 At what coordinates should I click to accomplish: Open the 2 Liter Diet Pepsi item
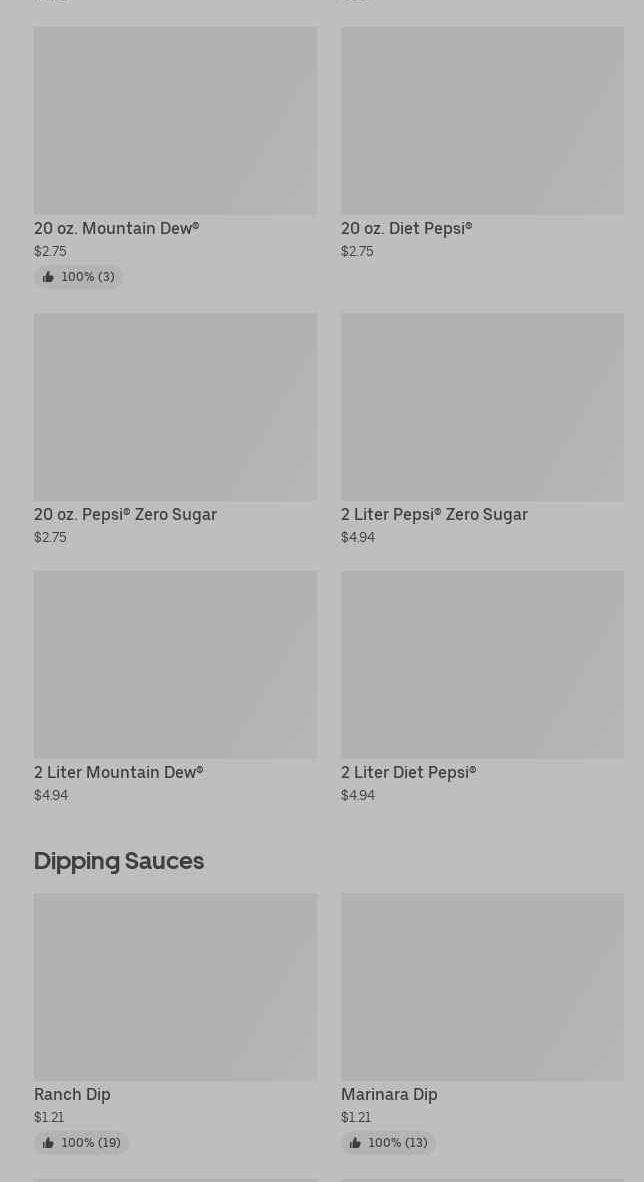click(482, 665)
